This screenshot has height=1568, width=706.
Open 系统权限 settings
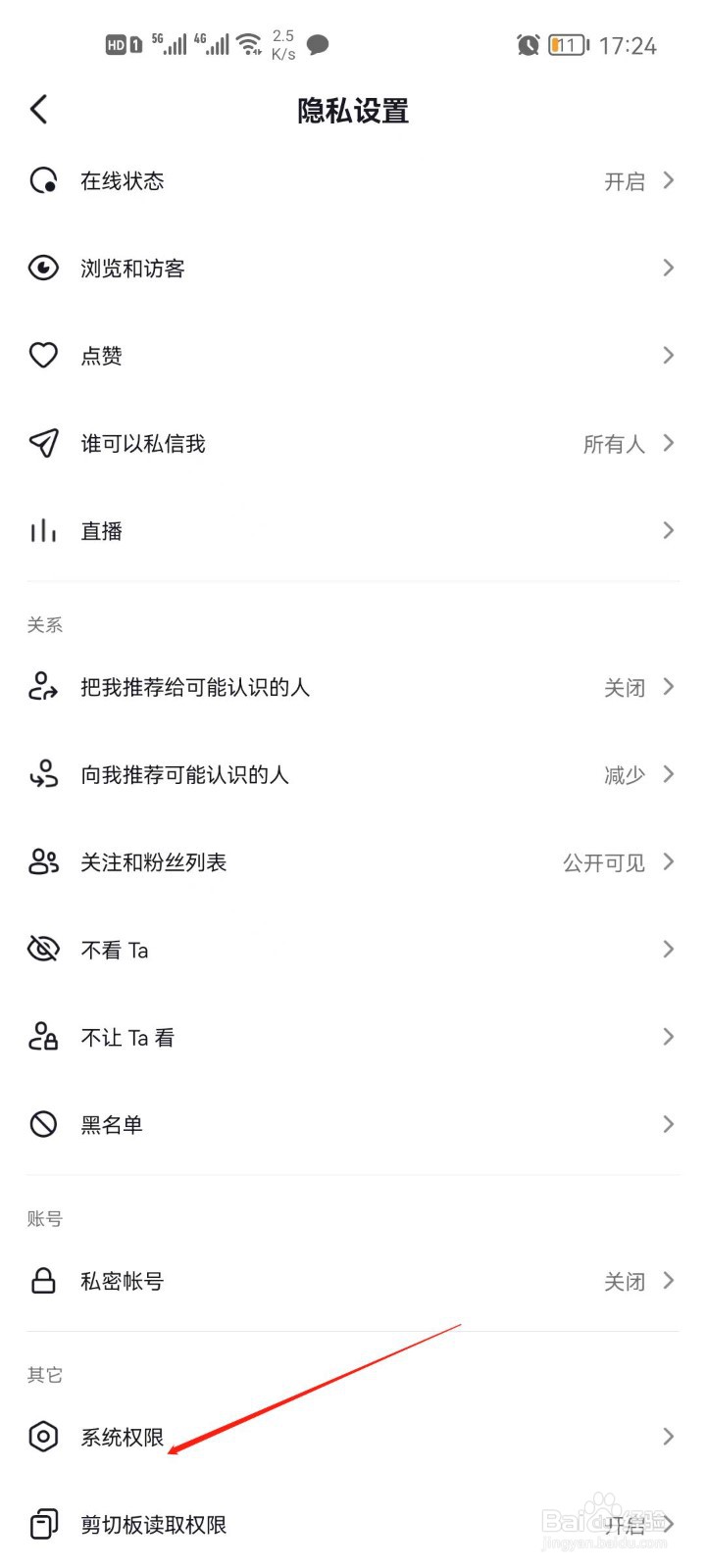(x=353, y=1437)
